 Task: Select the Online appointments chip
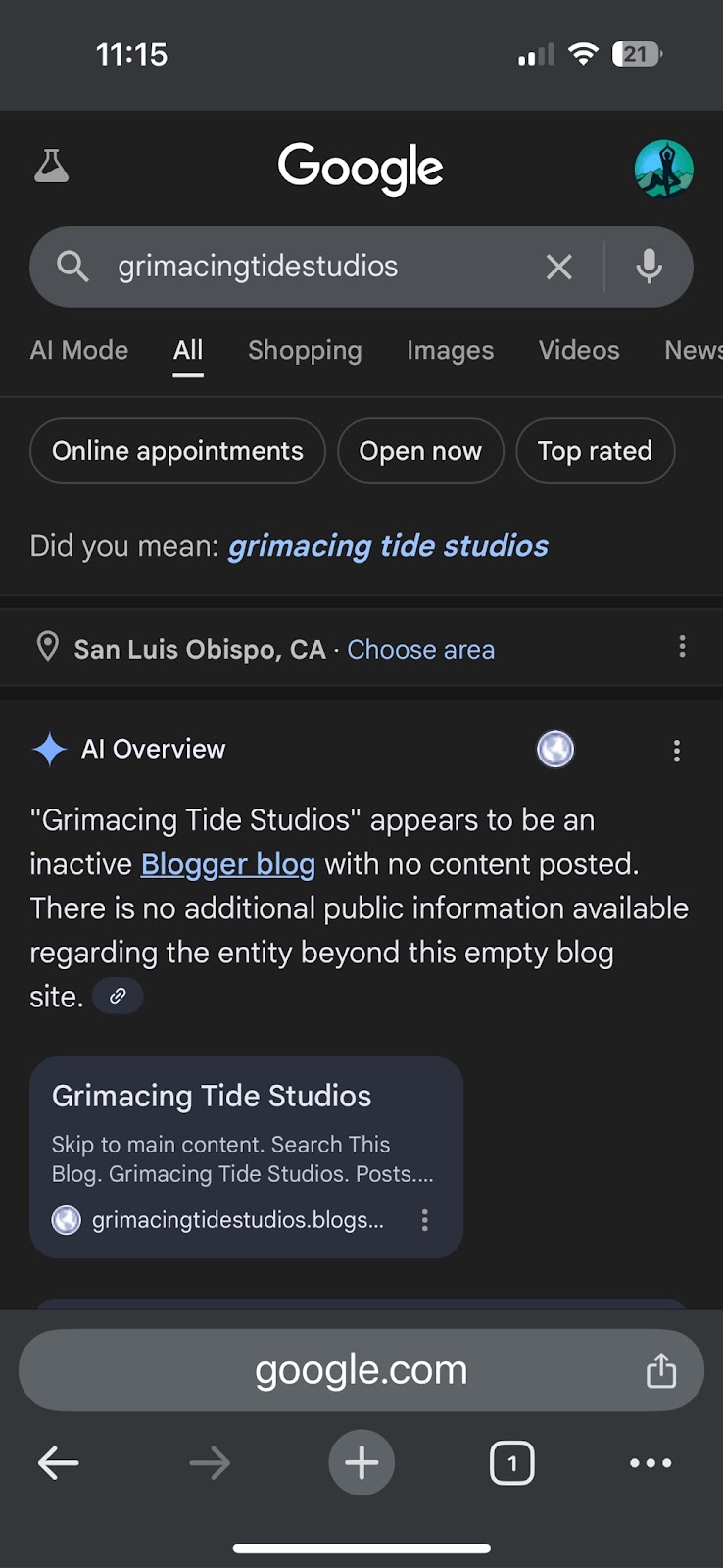point(177,451)
